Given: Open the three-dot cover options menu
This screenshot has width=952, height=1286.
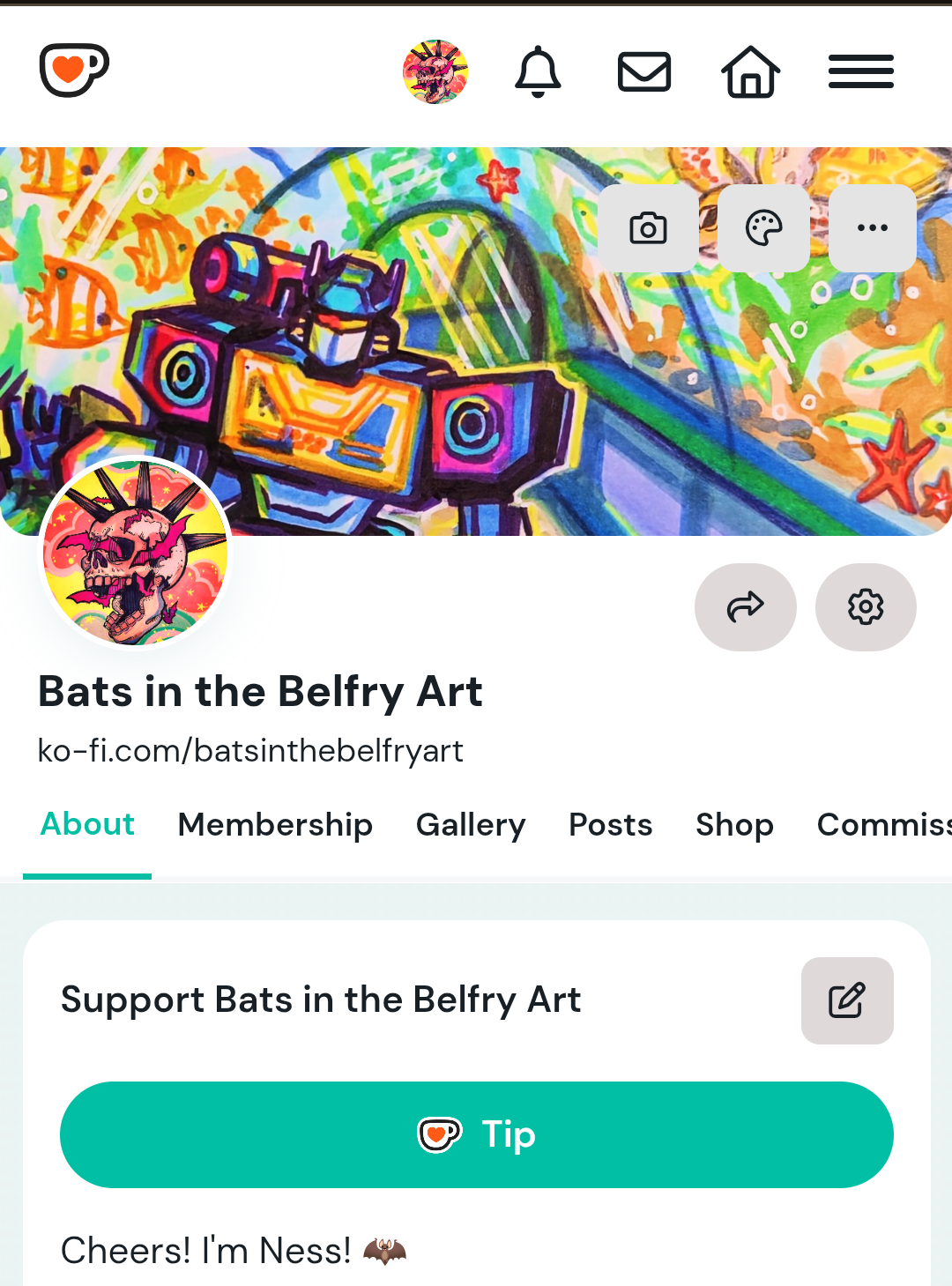Looking at the screenshot, I should tap(873, 228).
